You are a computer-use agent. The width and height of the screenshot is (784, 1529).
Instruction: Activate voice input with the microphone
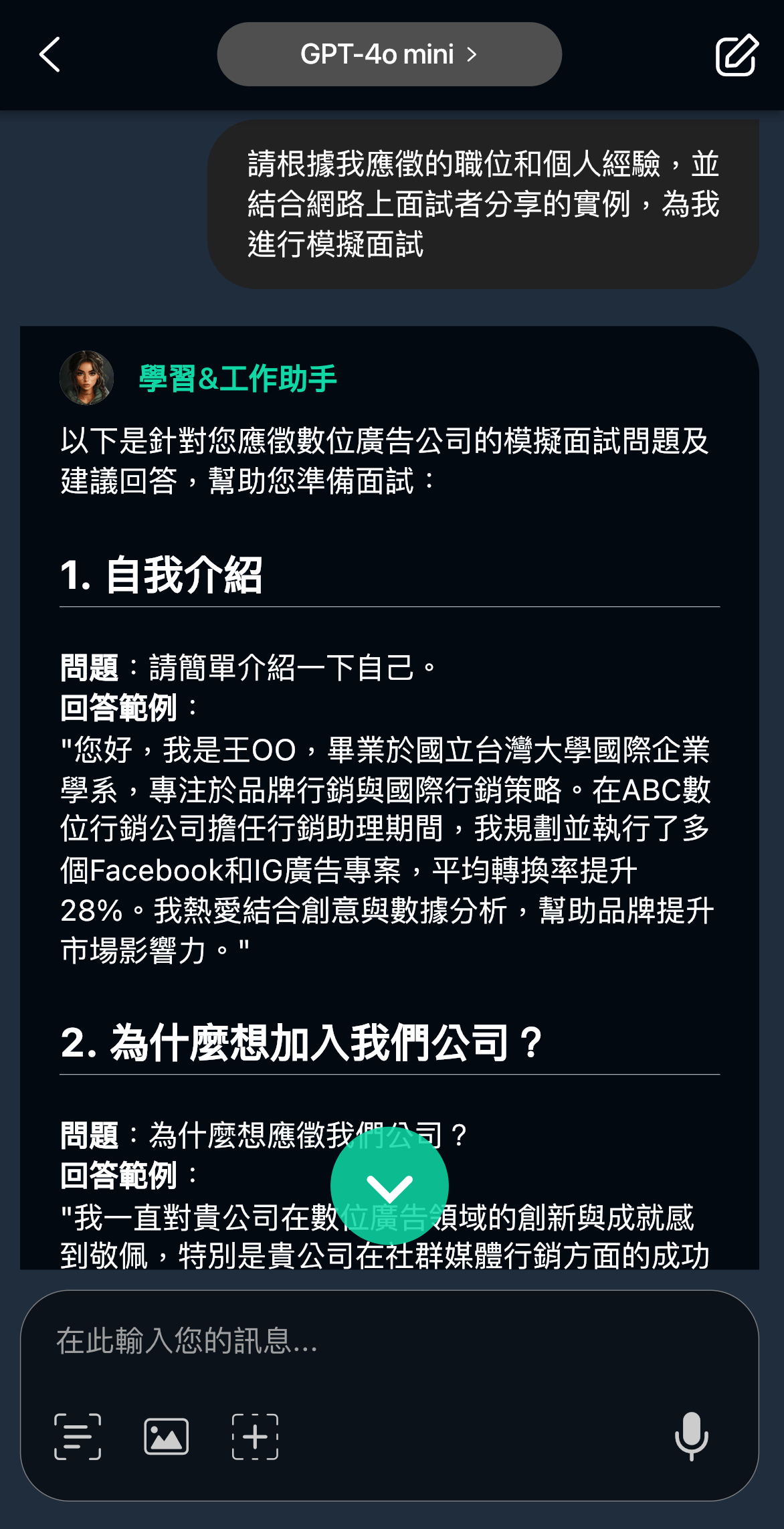pyautogui.click(x=691, y=1436)
